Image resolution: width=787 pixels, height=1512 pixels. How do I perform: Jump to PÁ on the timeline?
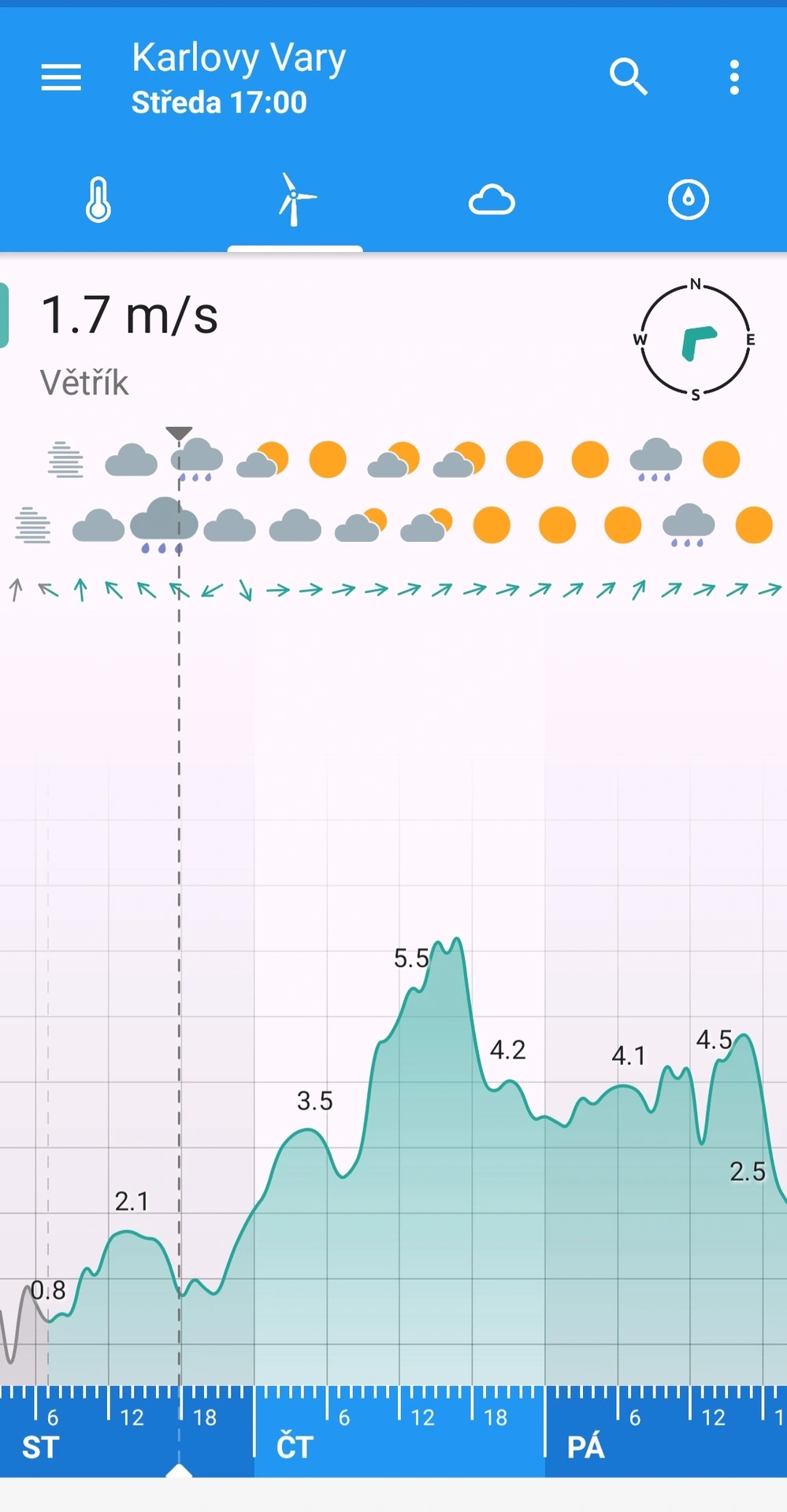[x=586, y=1447]
